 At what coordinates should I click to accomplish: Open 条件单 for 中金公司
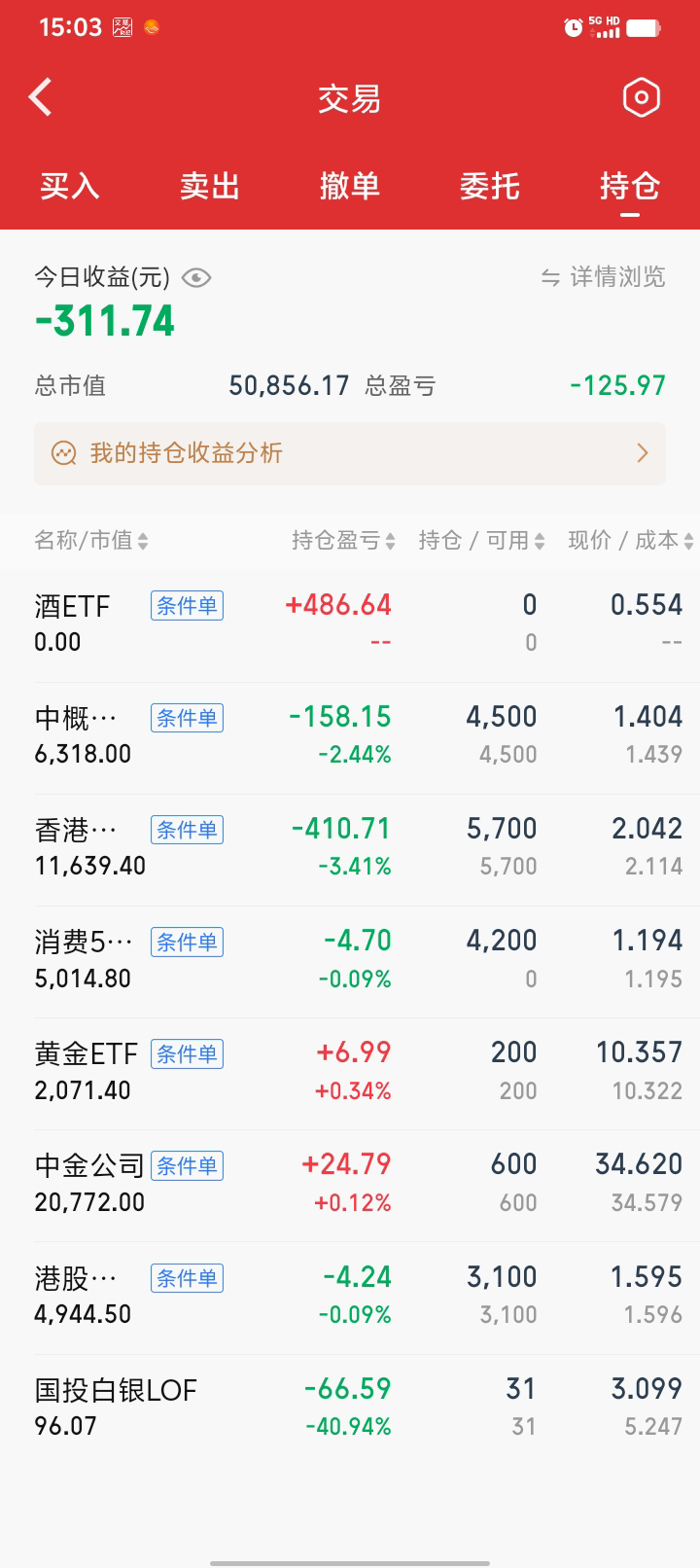click(x=187, y=1165)
